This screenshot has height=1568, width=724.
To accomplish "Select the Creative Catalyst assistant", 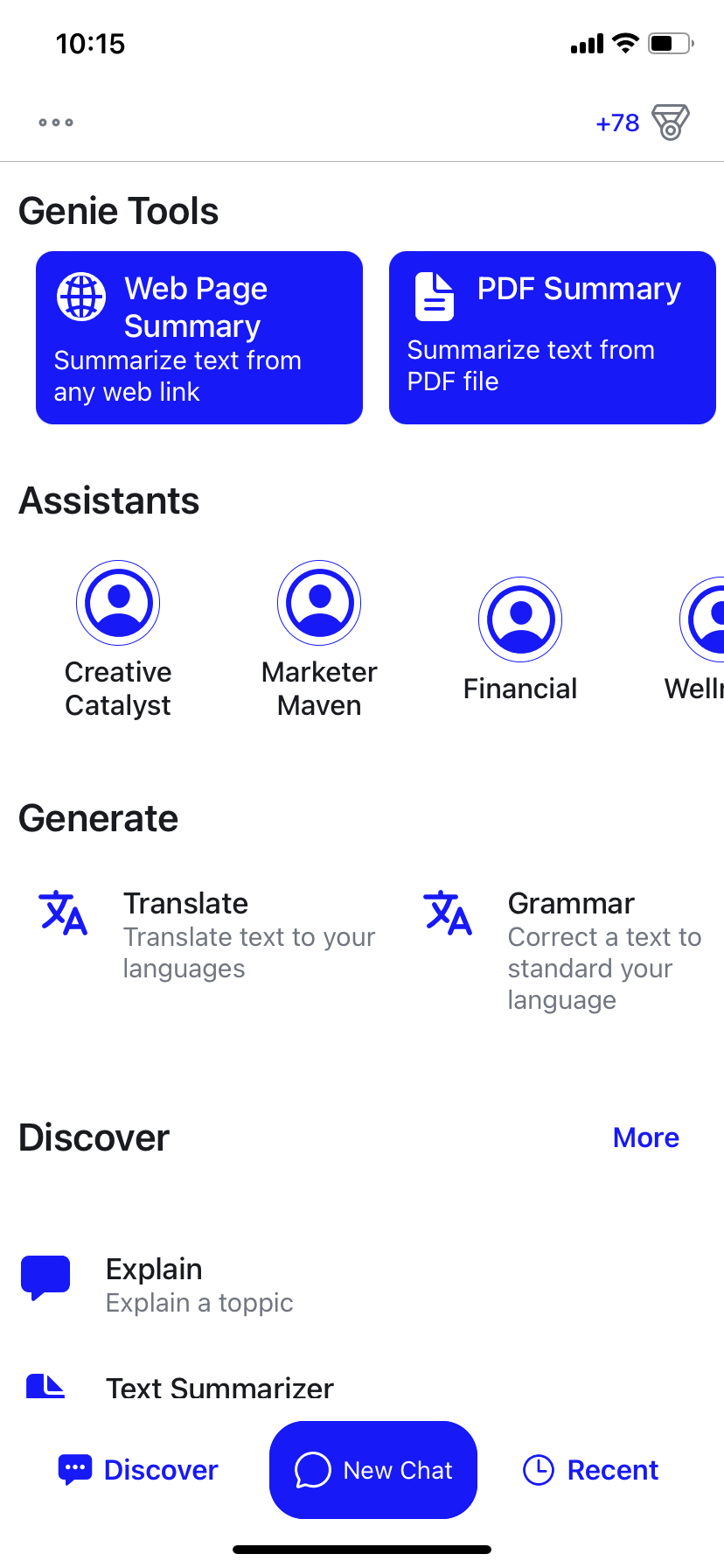I will click(x=118, y=639).
